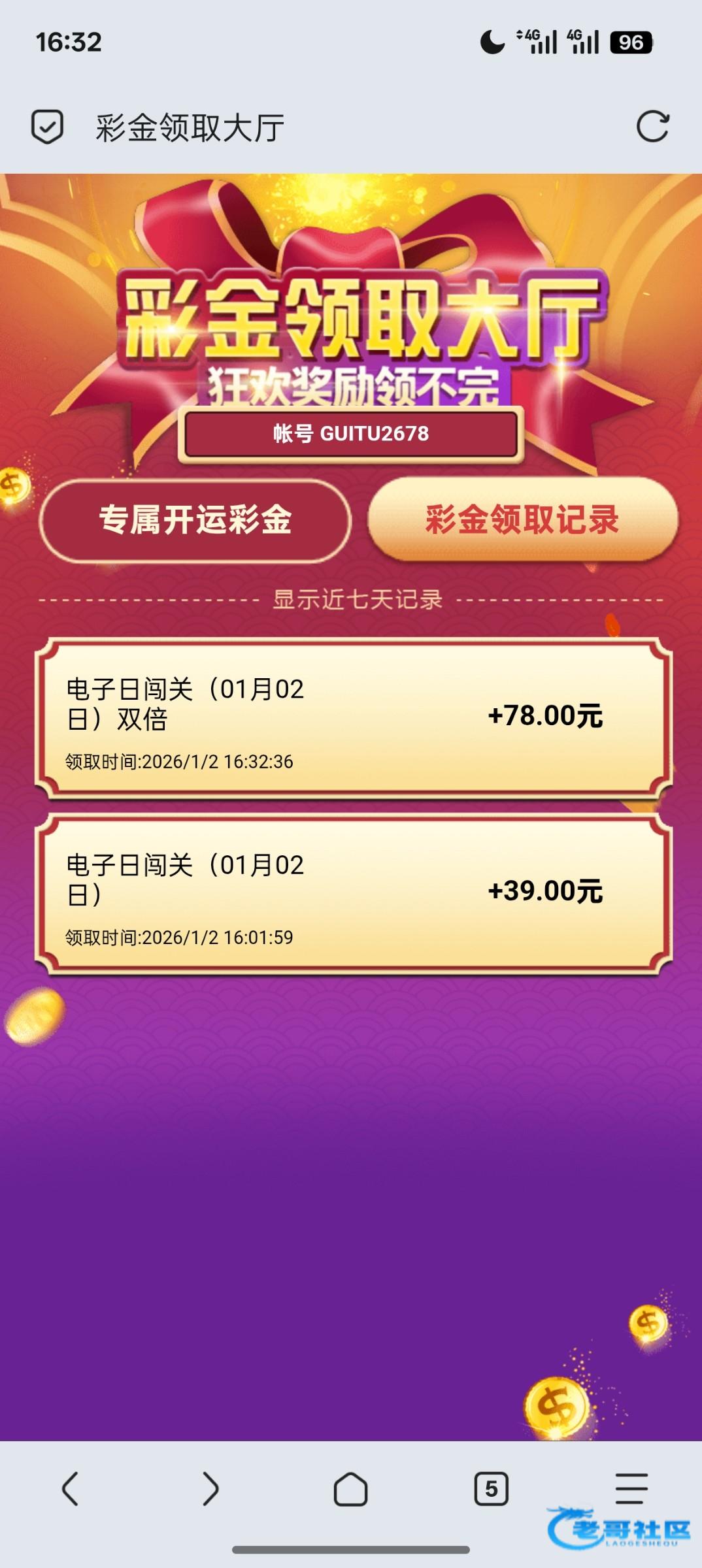Viewport: 702px width, 1568px height.
Task: Open the browser home page
Action: [350, 1489]
